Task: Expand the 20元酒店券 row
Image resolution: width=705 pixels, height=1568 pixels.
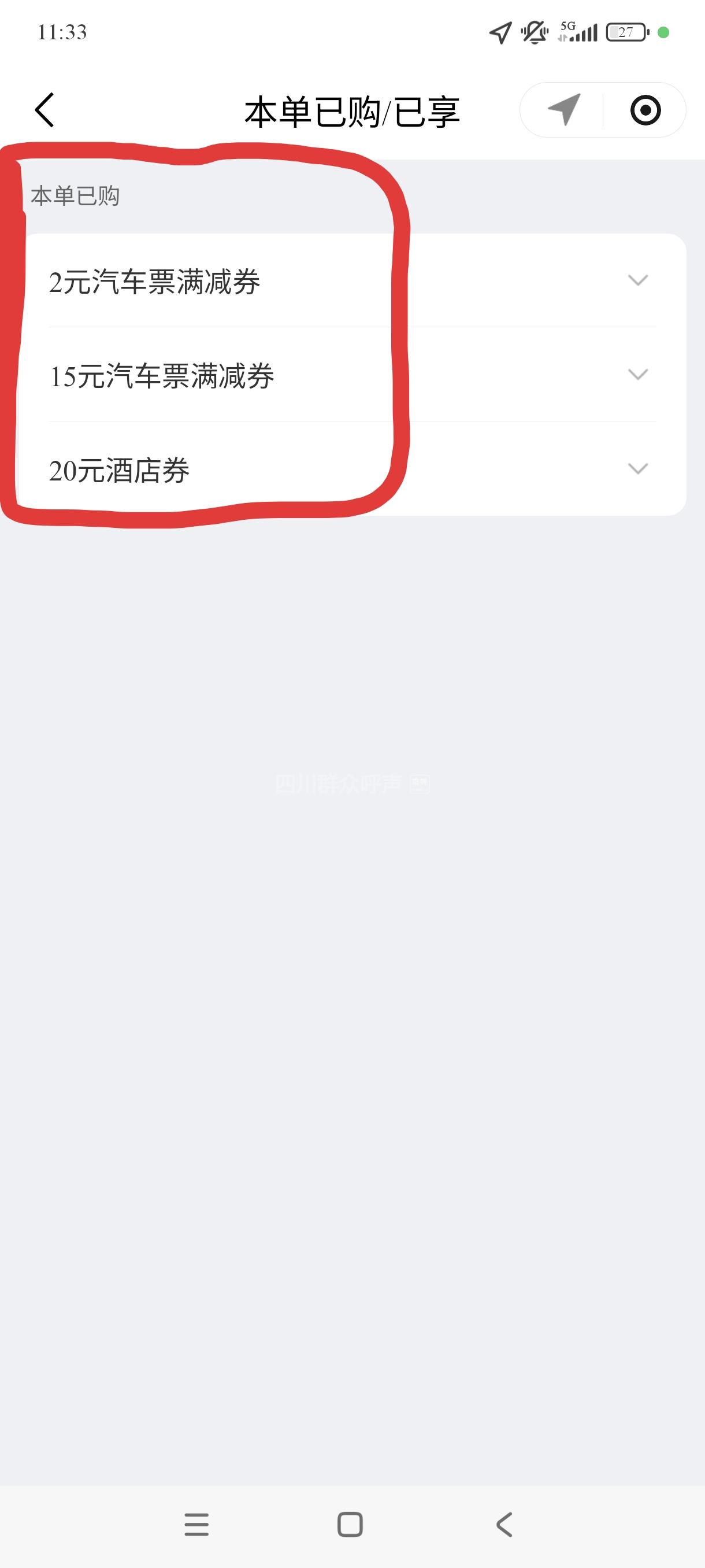Action: click(x=637, y=469)
